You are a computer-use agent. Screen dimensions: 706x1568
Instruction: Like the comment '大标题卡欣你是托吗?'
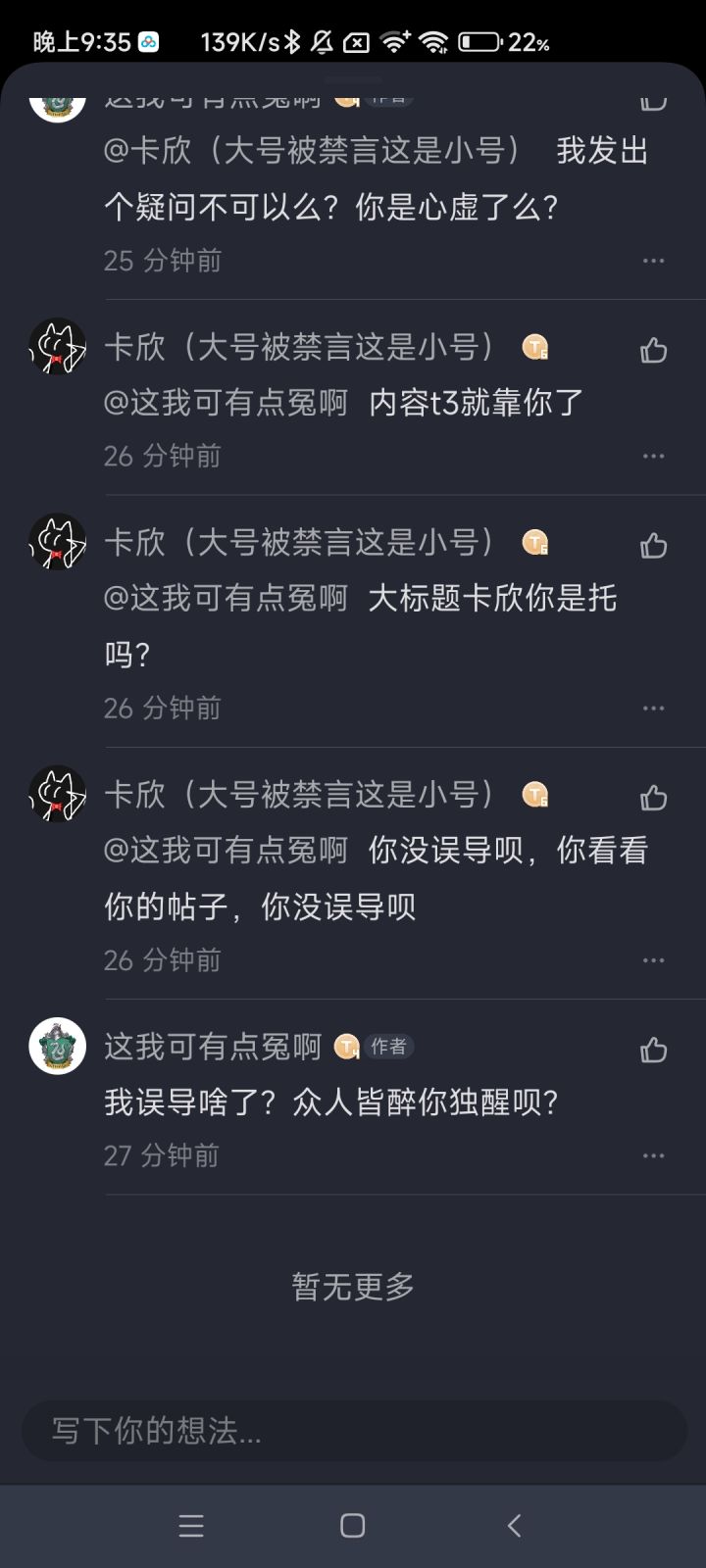pos(653,545)
